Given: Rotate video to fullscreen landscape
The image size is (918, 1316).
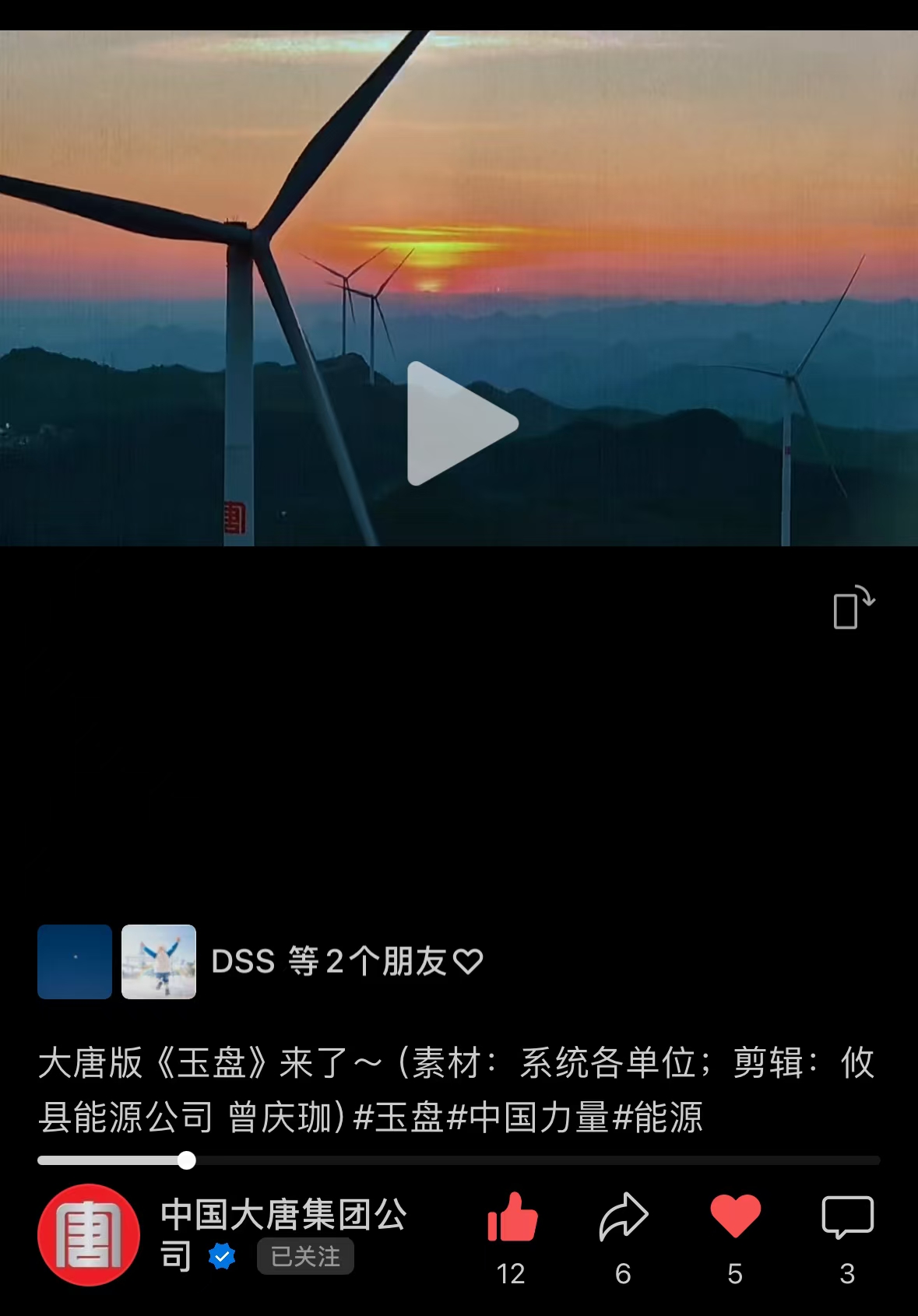Looking at the screenshot, I should [853, 608].
